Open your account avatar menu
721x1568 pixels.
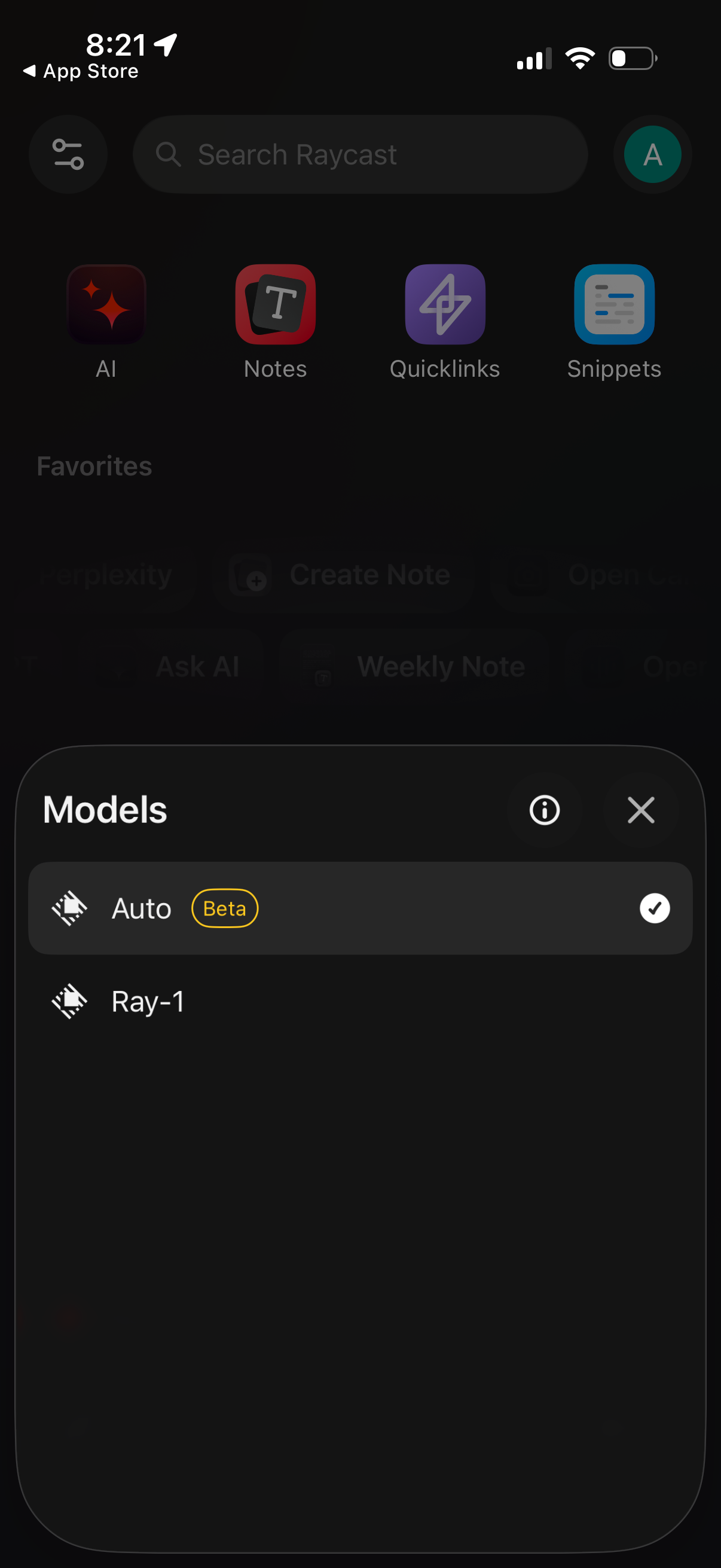tap(652, 154)
